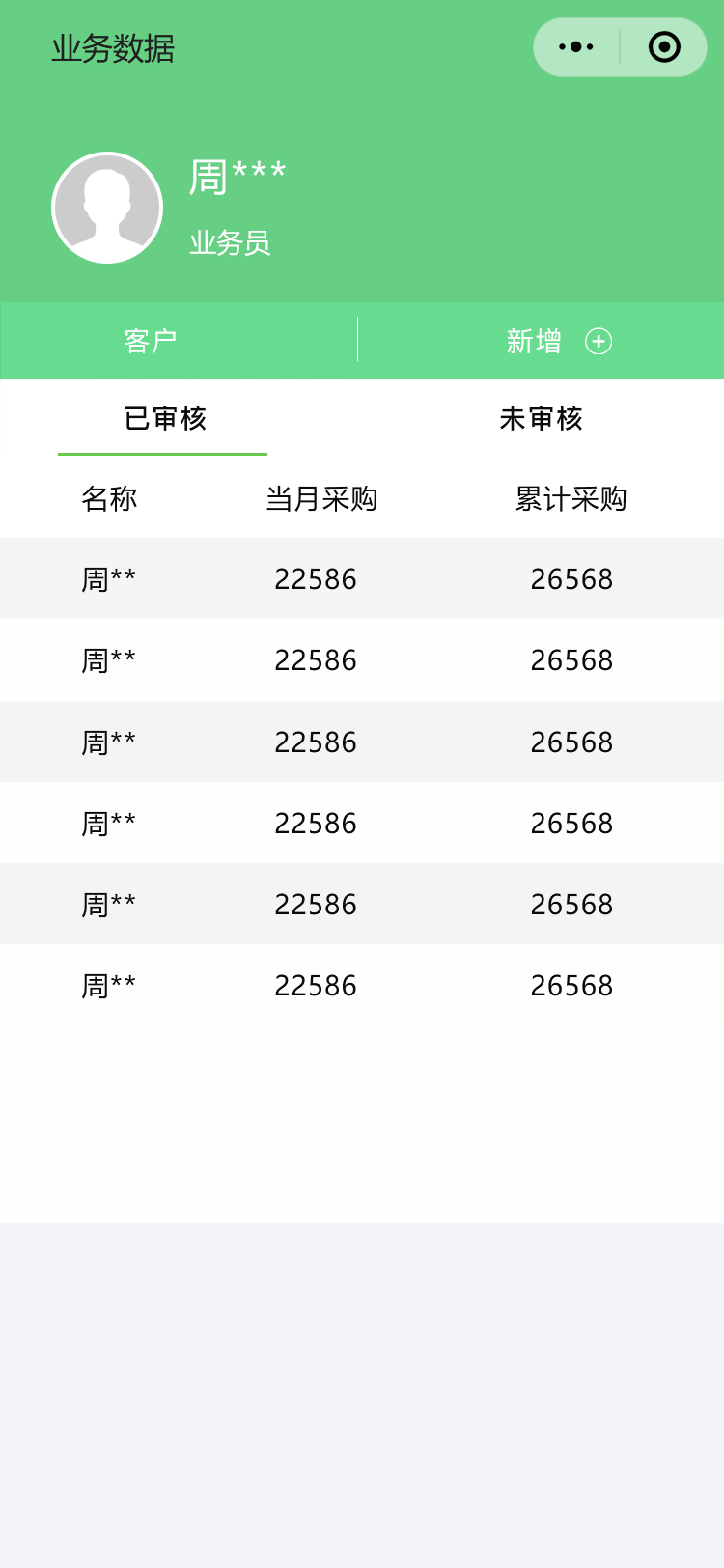This screenshot has width=724, height=1568.
Task: Add a new customer via 新增
Action: (558, 341)
